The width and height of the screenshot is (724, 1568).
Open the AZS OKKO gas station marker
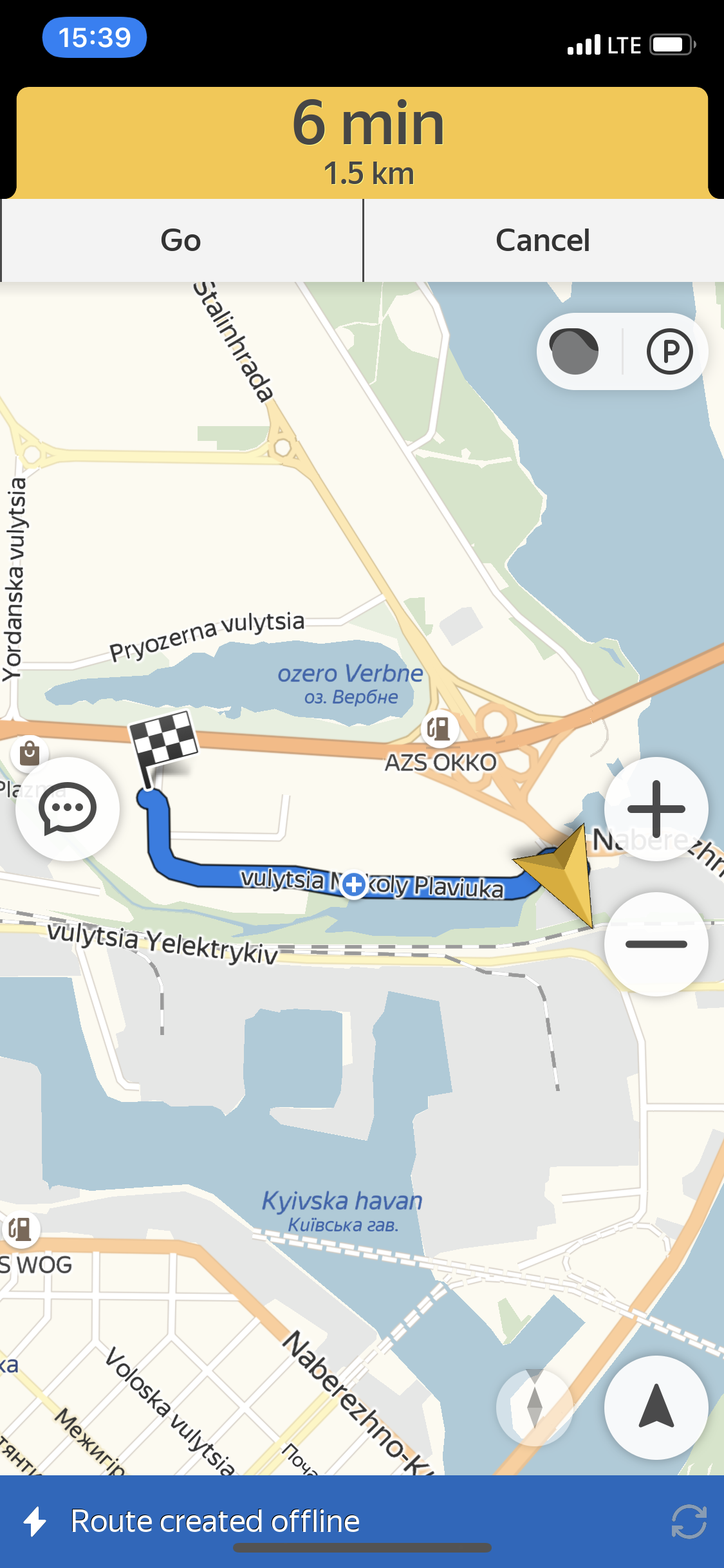[440, 729]
